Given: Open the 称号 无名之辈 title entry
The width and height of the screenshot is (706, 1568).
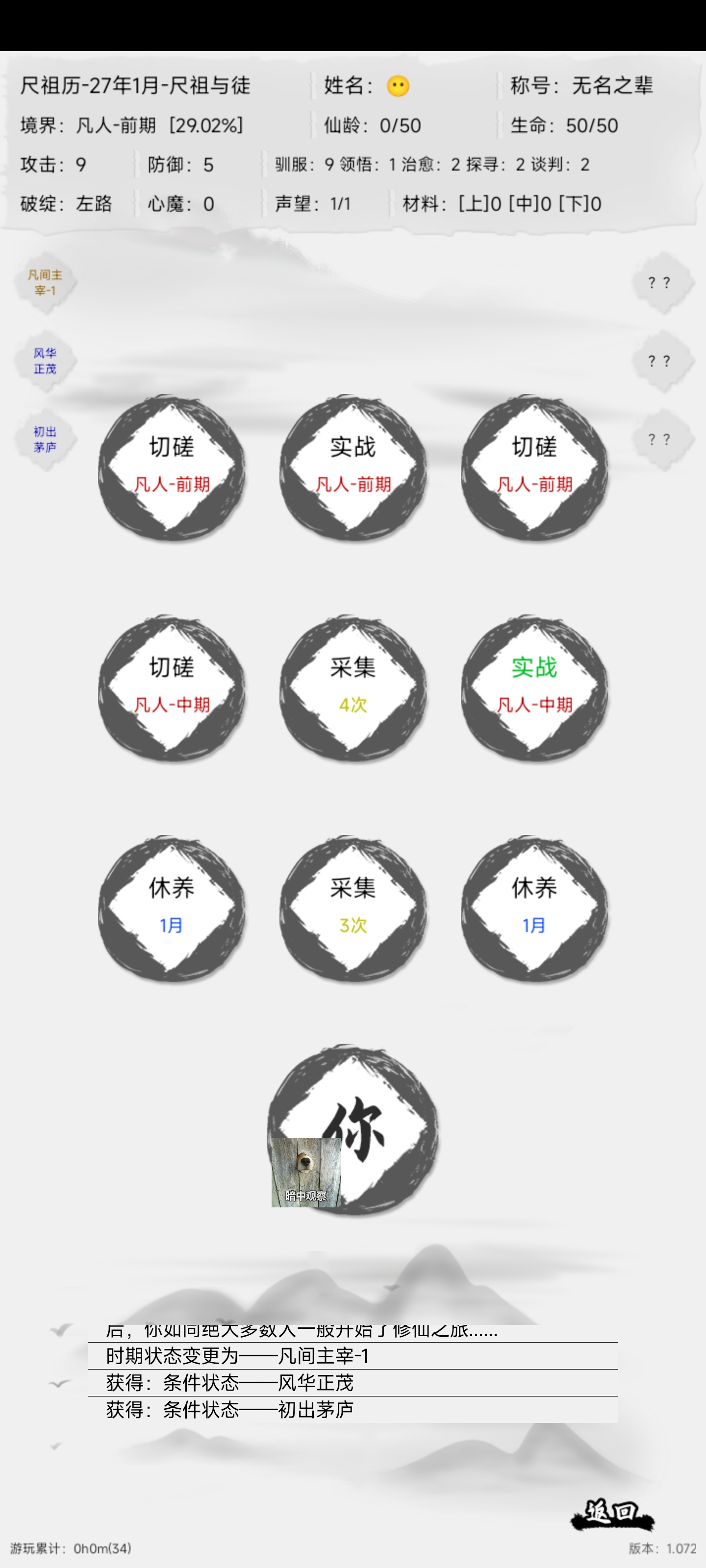Looking at the screenshot, I should tap(582, 86).
